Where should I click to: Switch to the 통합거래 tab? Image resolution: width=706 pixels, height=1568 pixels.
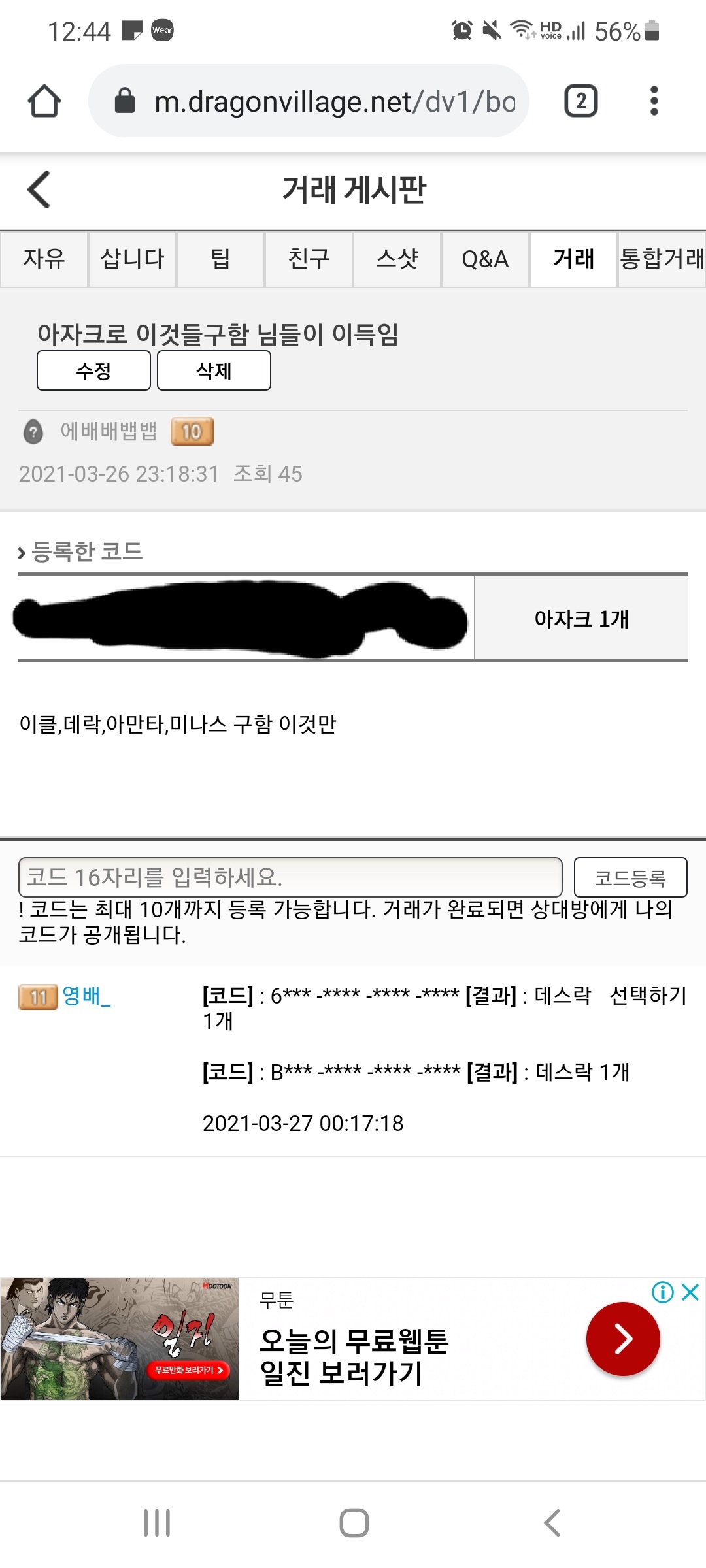662,259
